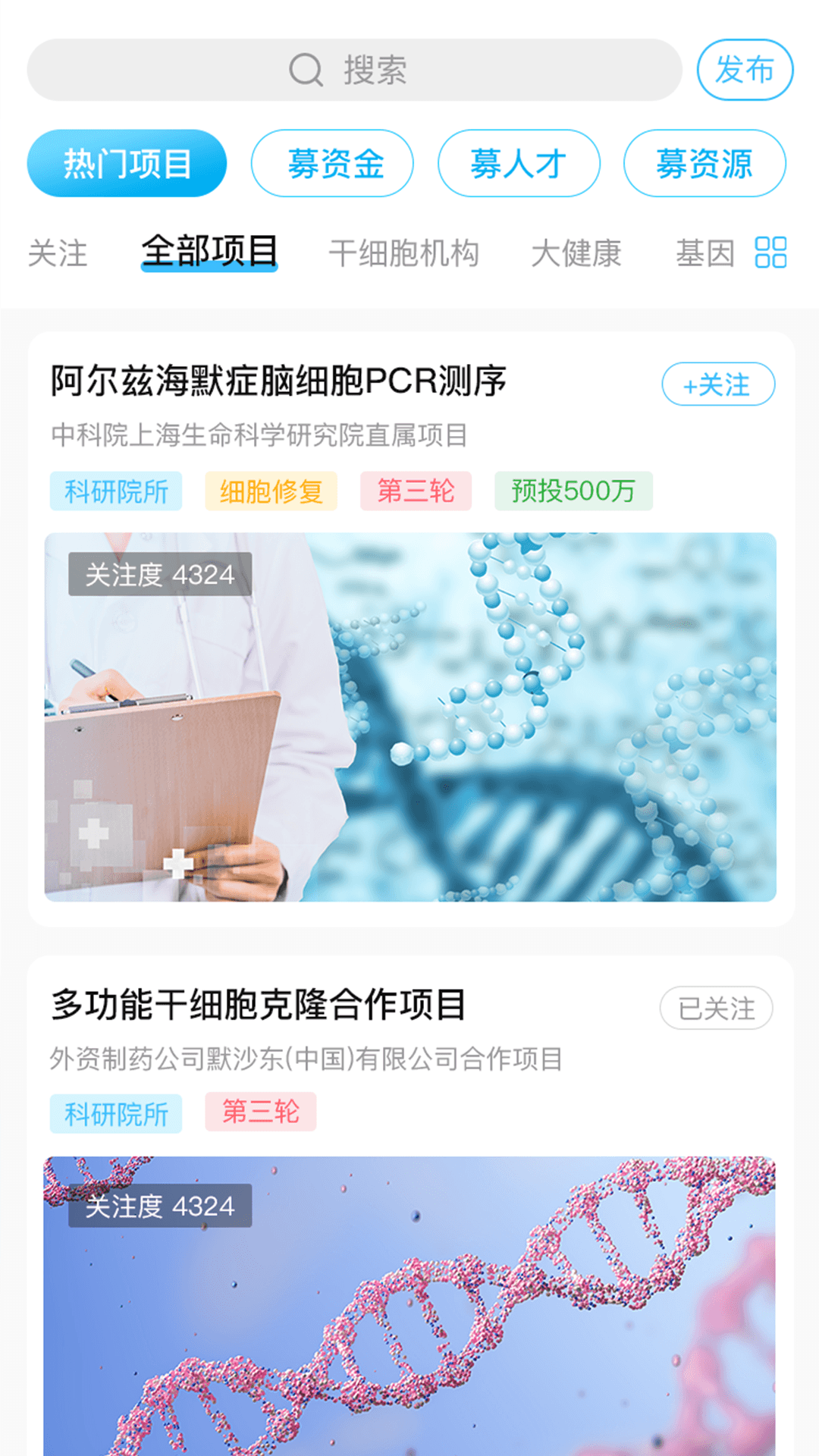Toggle follow on 阿尔兹海默症 project via +关注
This screenshot has width=819, height=1456.
pyautogui.click(x=716, y=384)
